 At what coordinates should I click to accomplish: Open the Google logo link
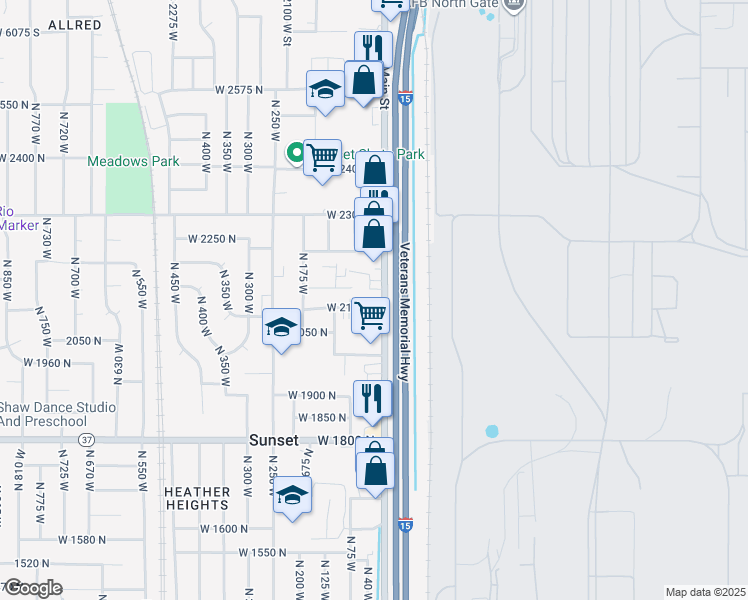[32, 588]
